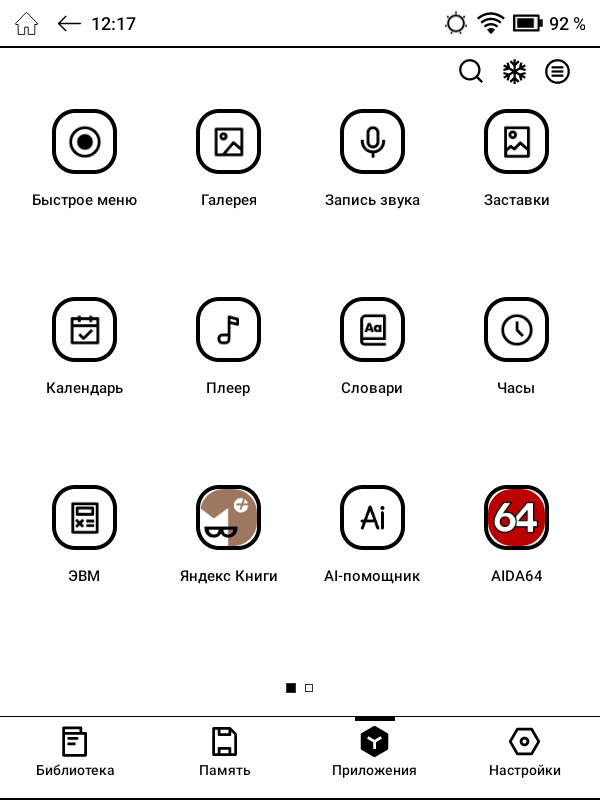Switch to the Память tab
Viewport: 600px width, 800px height.
[x=225, y=752]
